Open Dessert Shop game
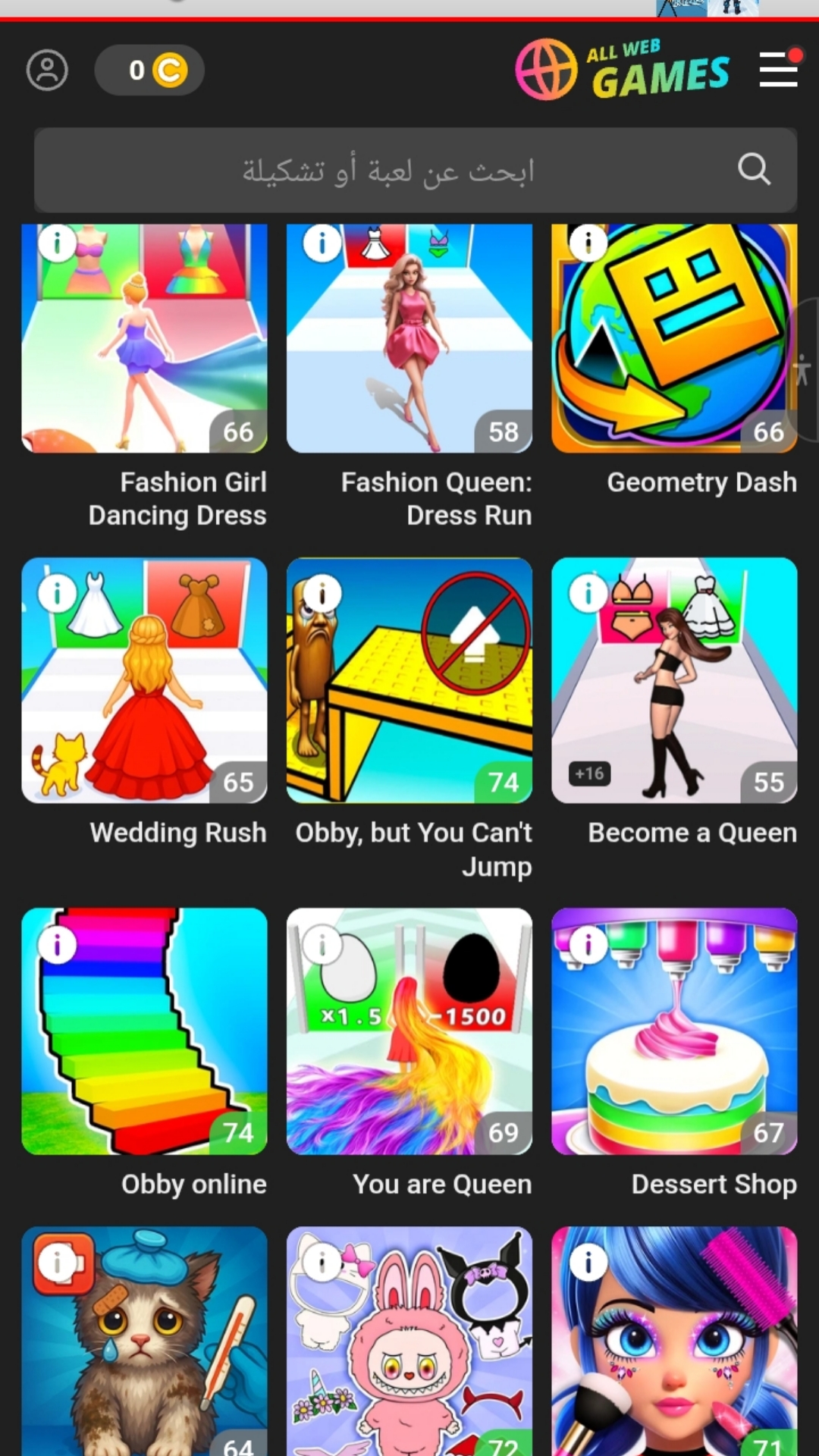The width and height of the screenshot is (819, 1456). click(674, 1031)
